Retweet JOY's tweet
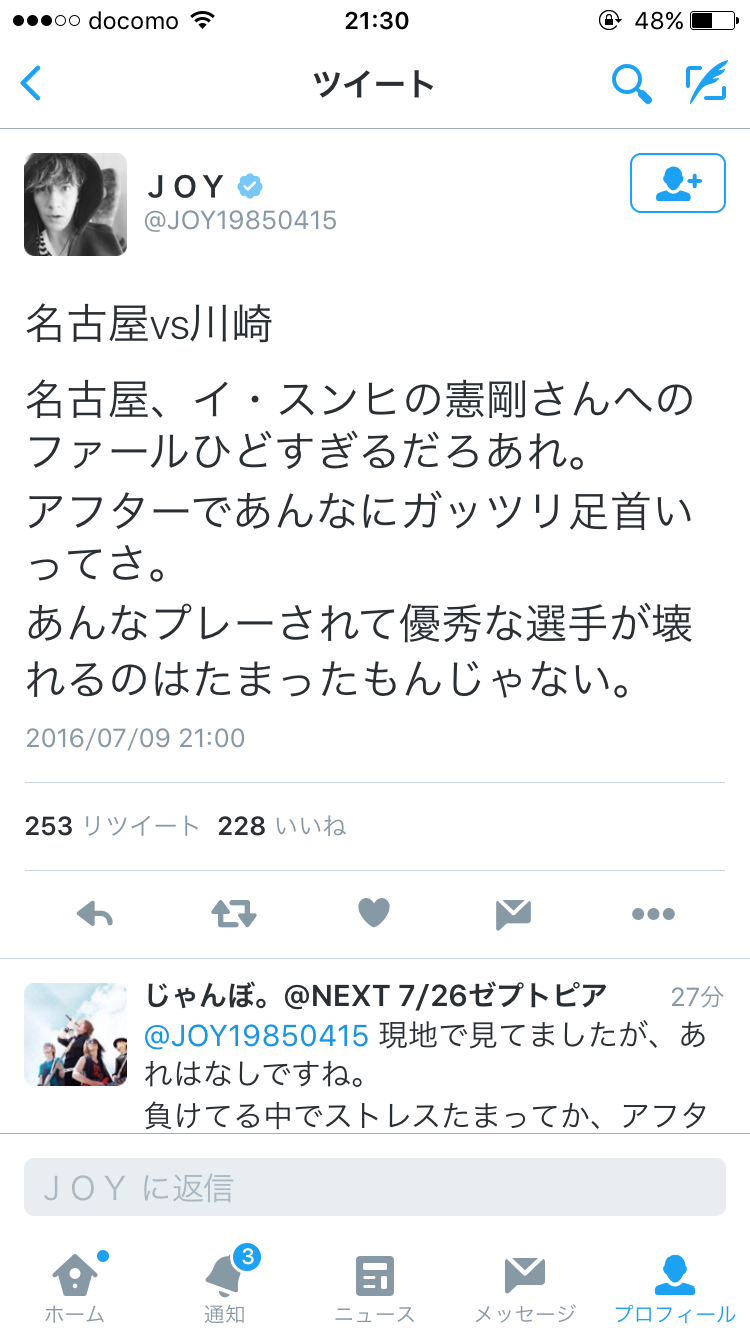This screenshot has width=750, height=1334. pos(234,913)
